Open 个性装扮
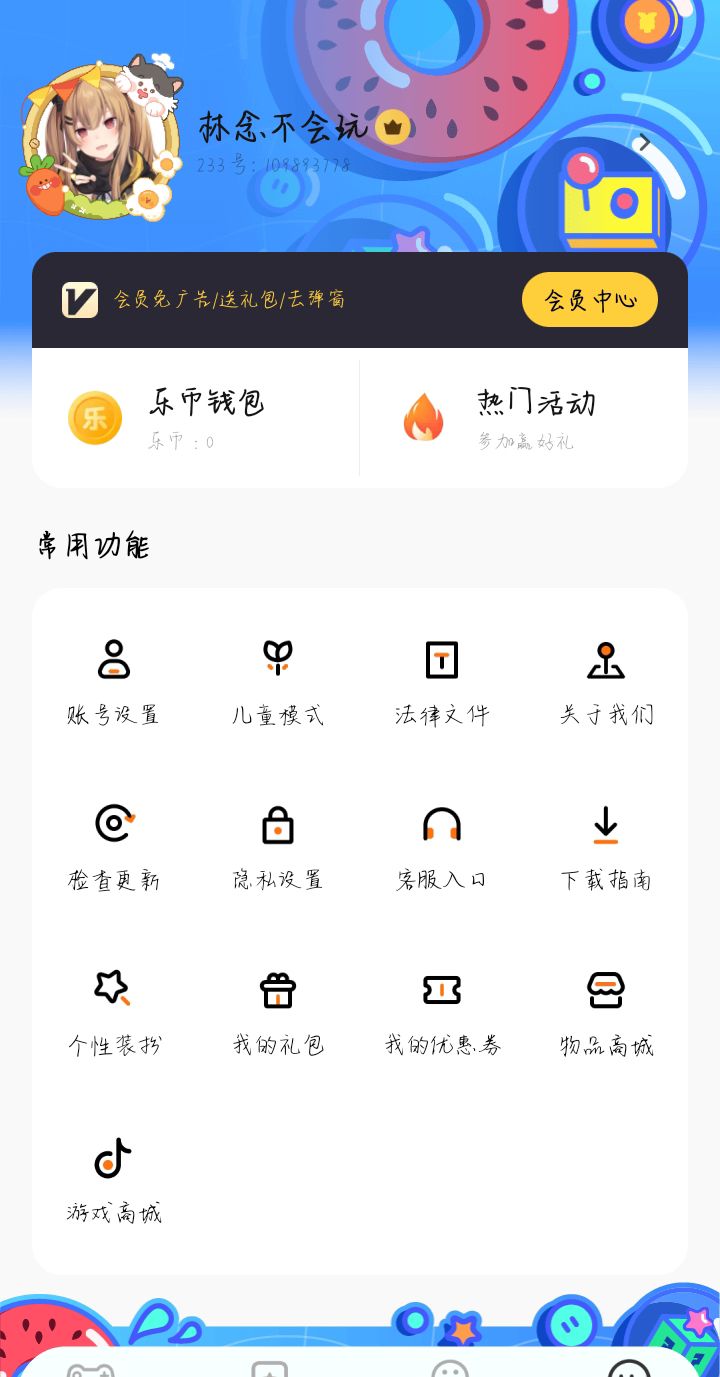Viewport: 720px width, 1377px height. click(114, 1012)
